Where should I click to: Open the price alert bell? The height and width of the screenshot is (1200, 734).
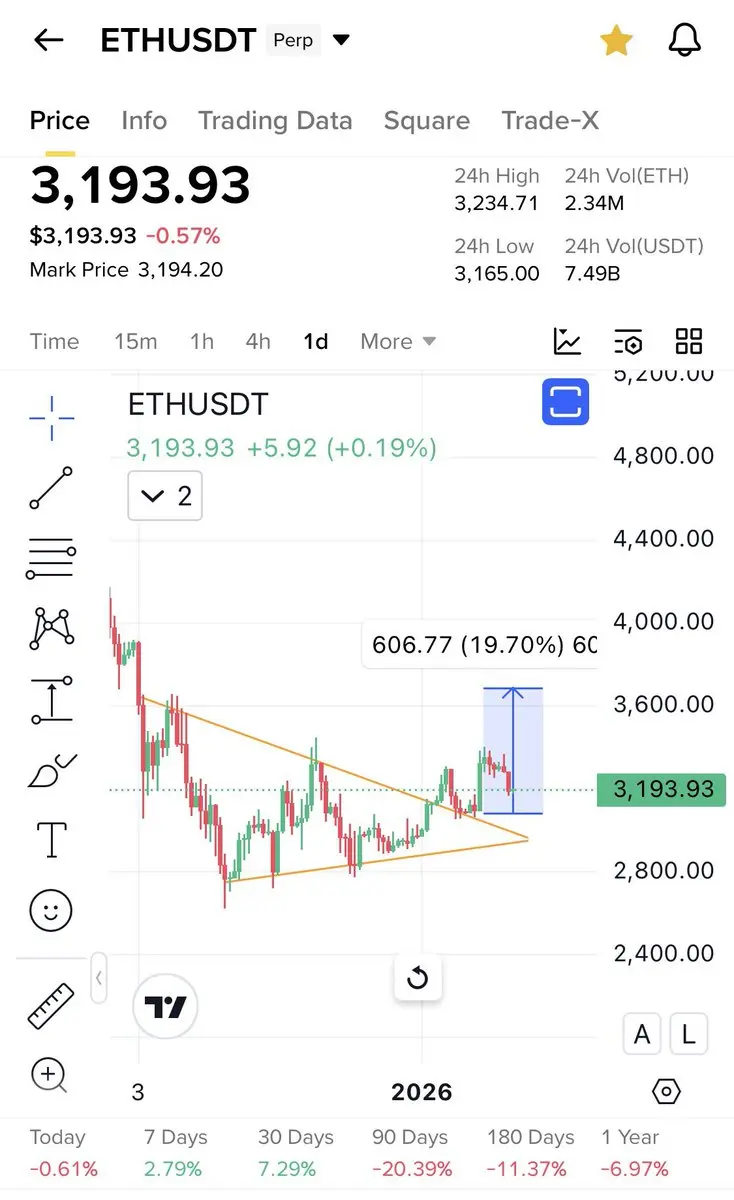point(685,40)
